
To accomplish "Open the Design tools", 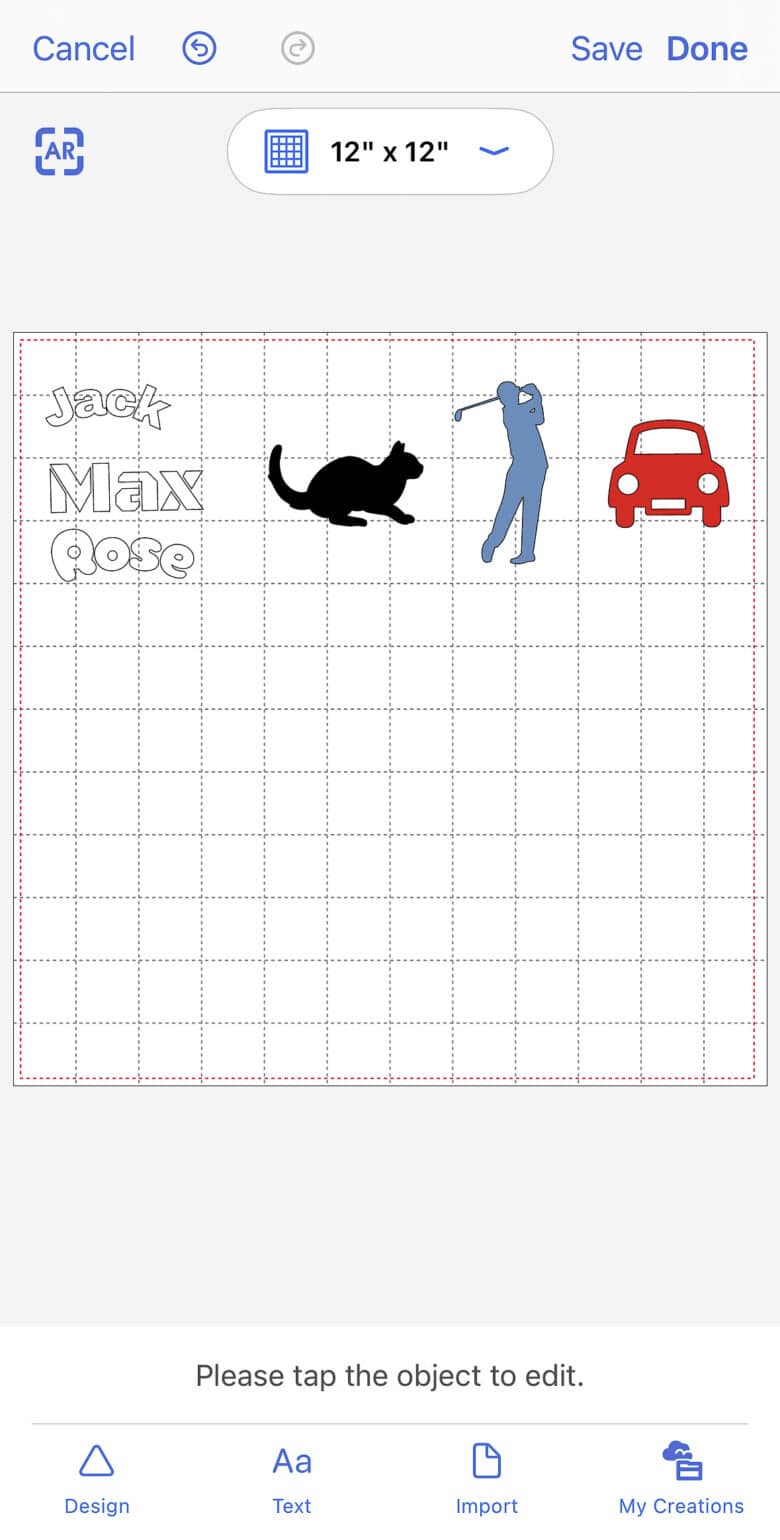I will (96, 1479).
